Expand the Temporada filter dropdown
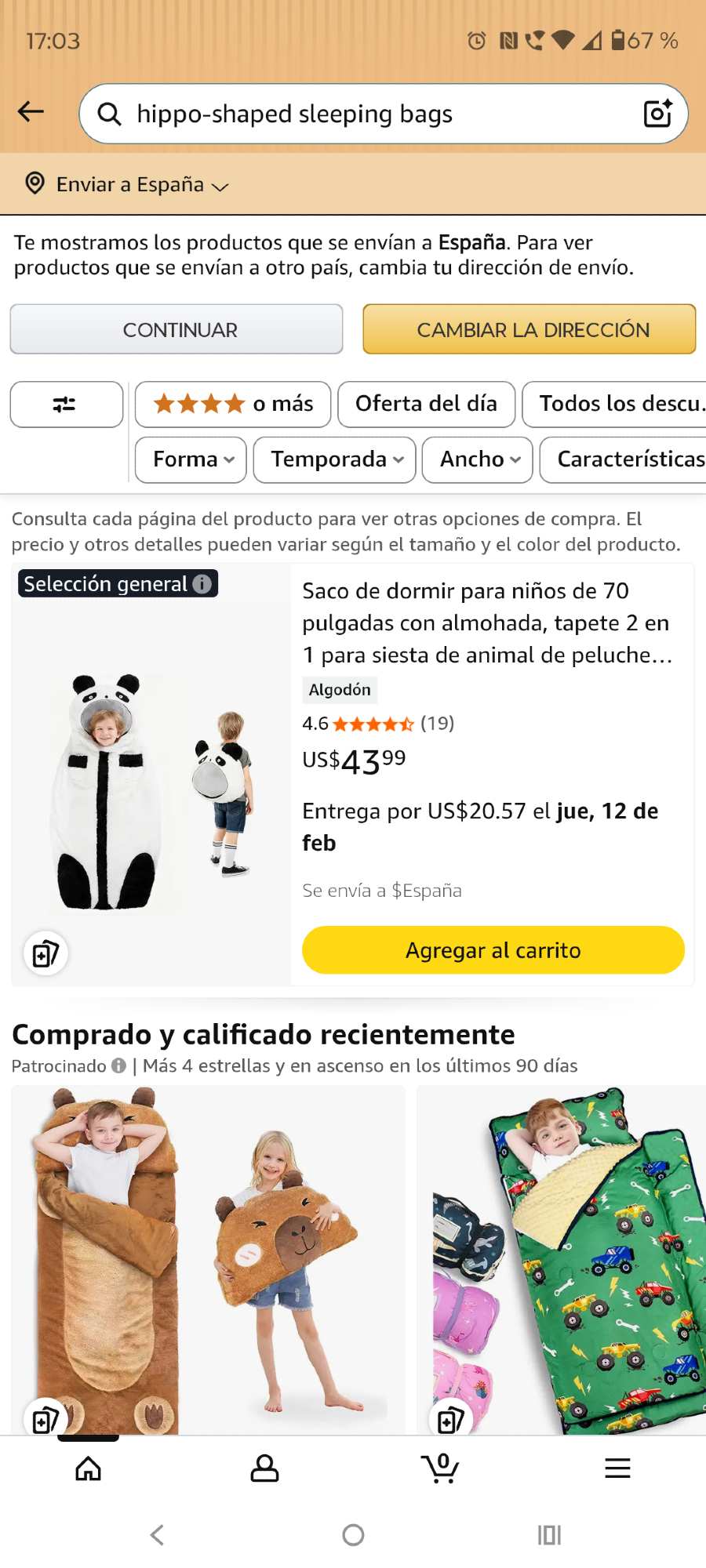Viewport: 706px width, 1568px height. click(x=334, y=459)
